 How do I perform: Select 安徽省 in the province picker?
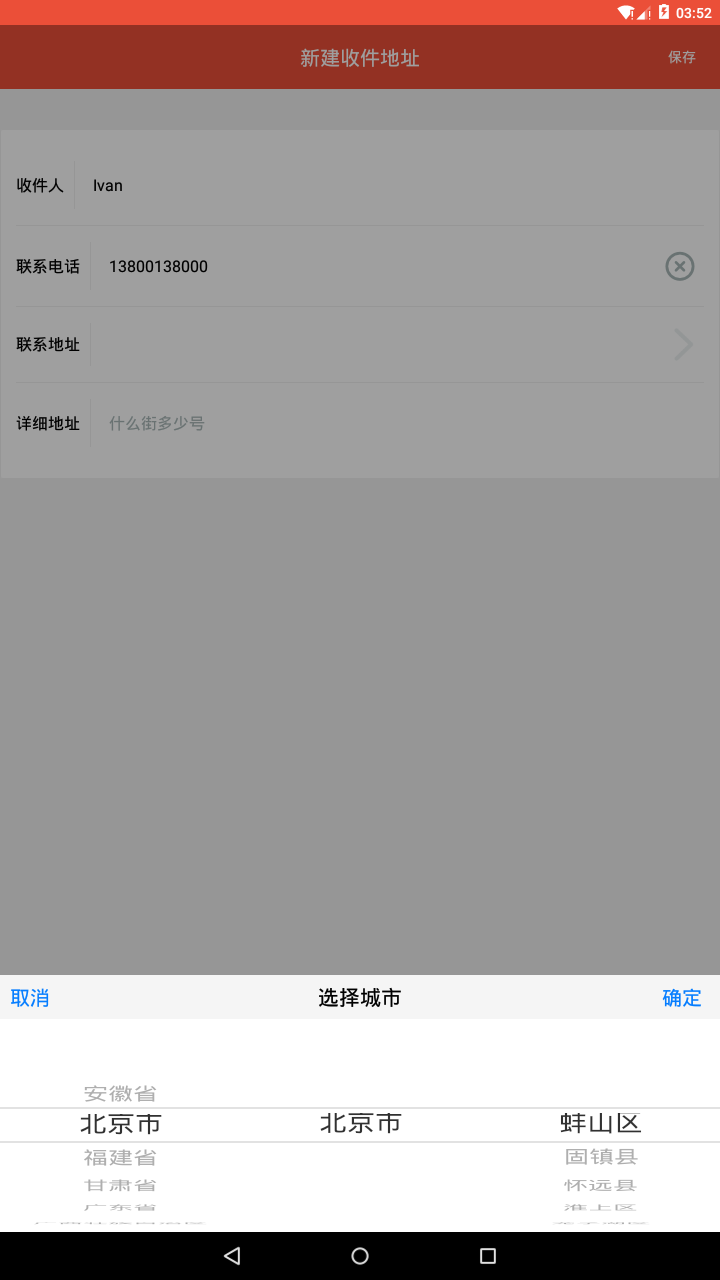(x=120, y=1094)
